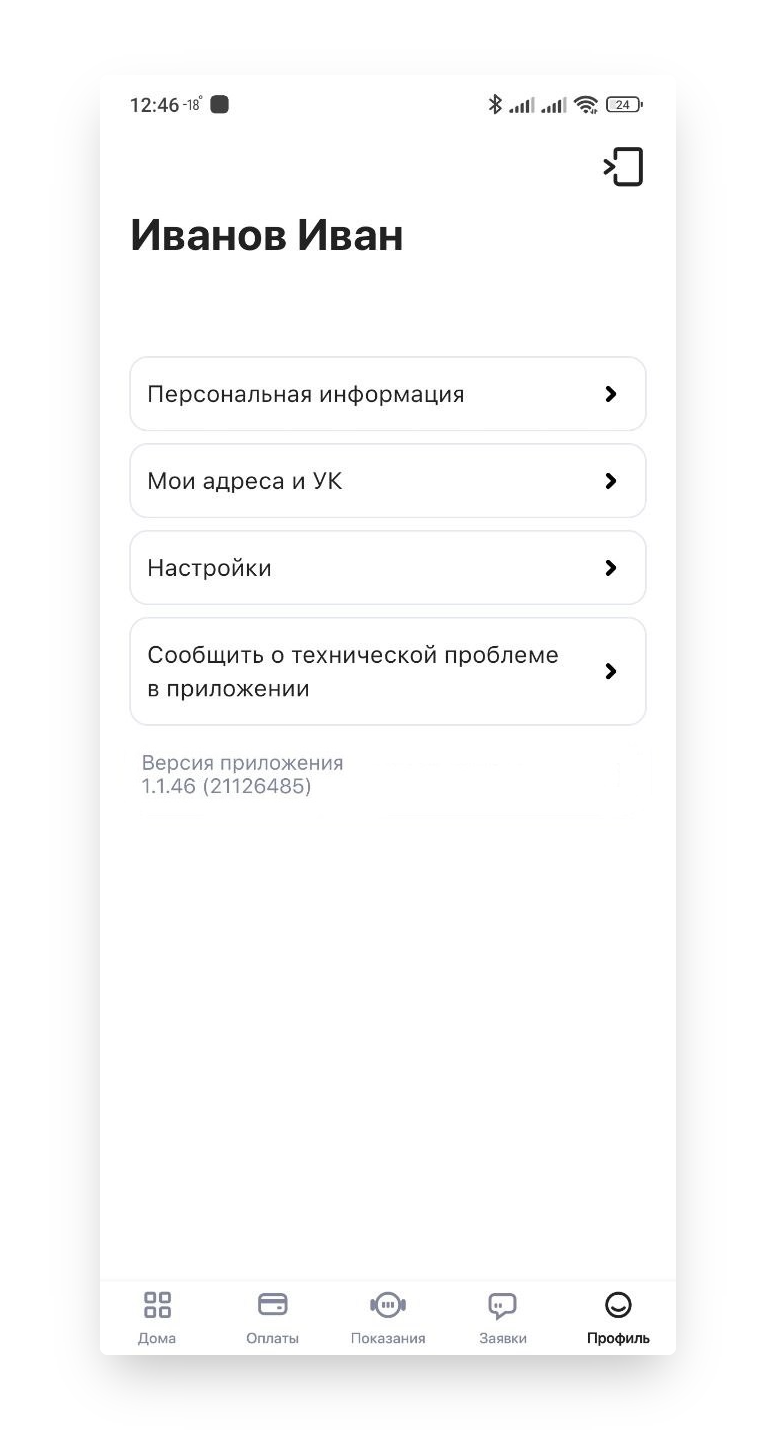Switch to the Оплаты tab
Viewport: 776px width, 1430px height.
(273, 1317)
